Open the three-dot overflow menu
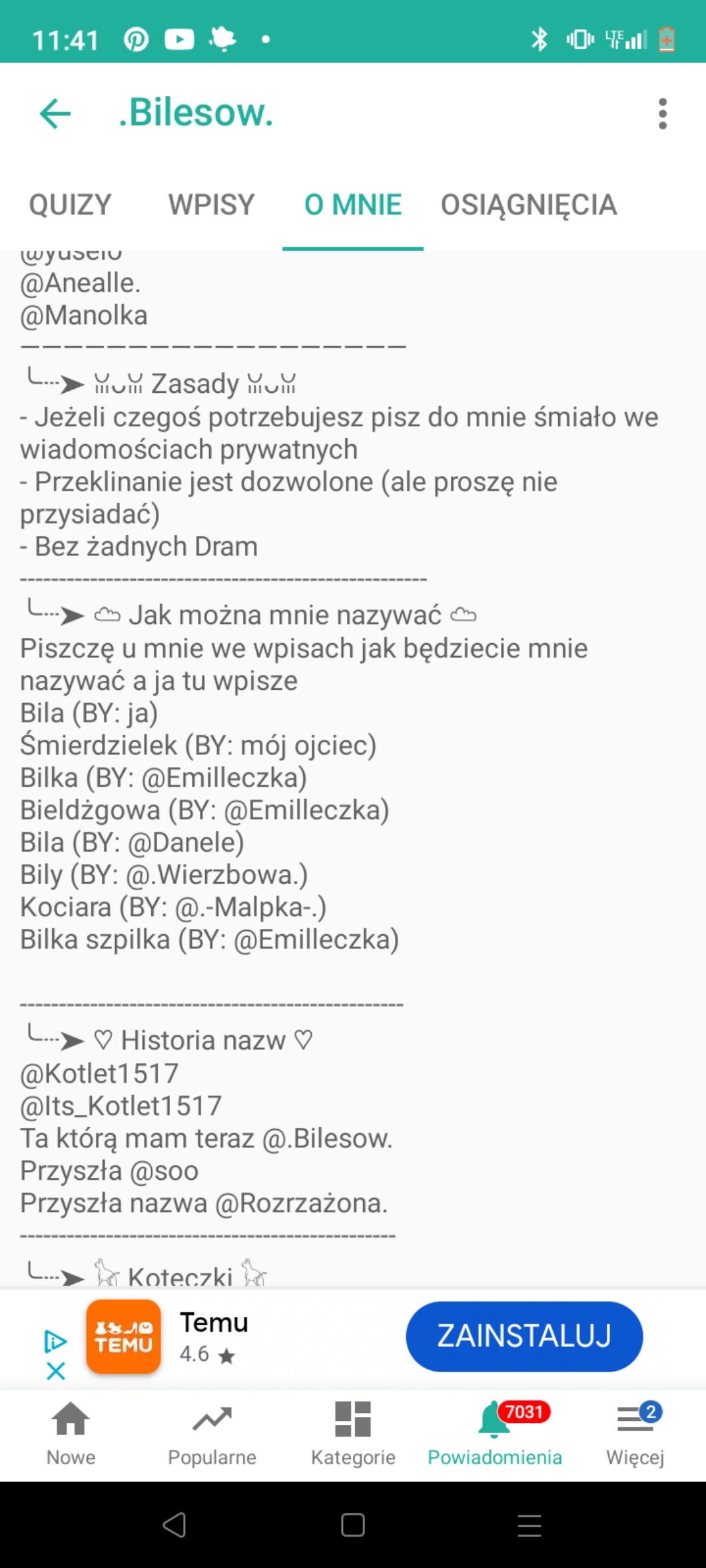The width and height of the screenshot is (706, 1568). pyautogui.click(x=662, y=114)
